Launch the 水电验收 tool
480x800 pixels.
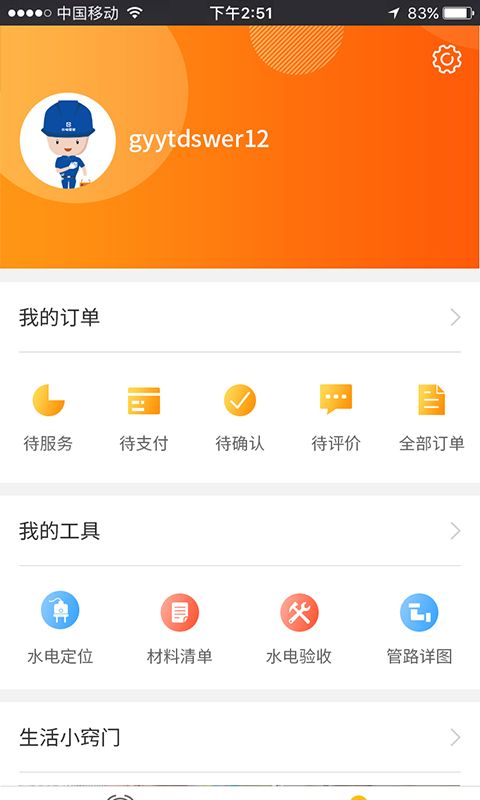[x=299, y=629]
